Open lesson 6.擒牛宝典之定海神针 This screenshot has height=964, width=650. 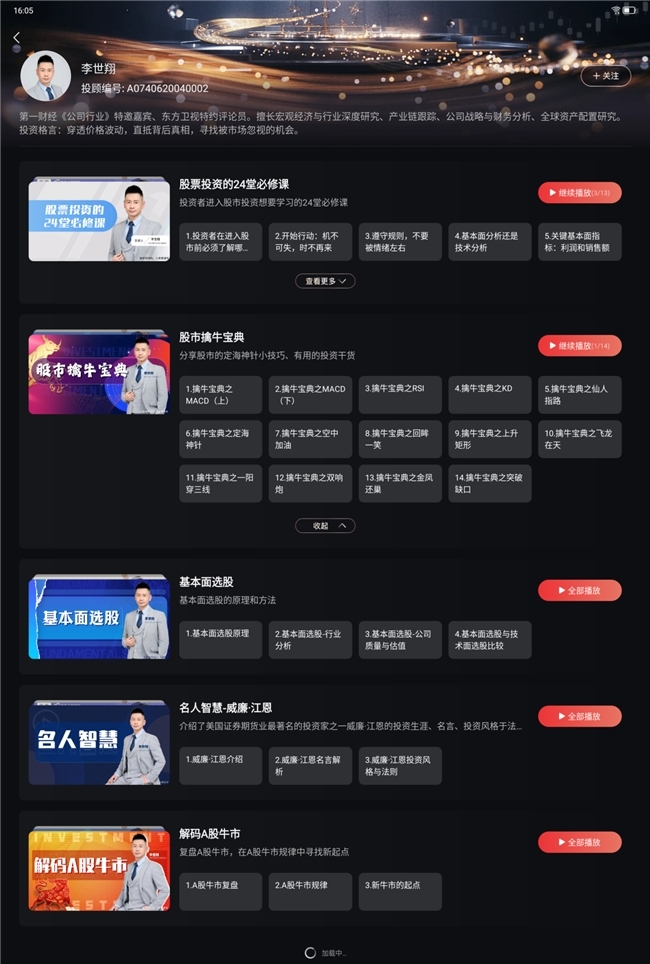coord(220,439)
